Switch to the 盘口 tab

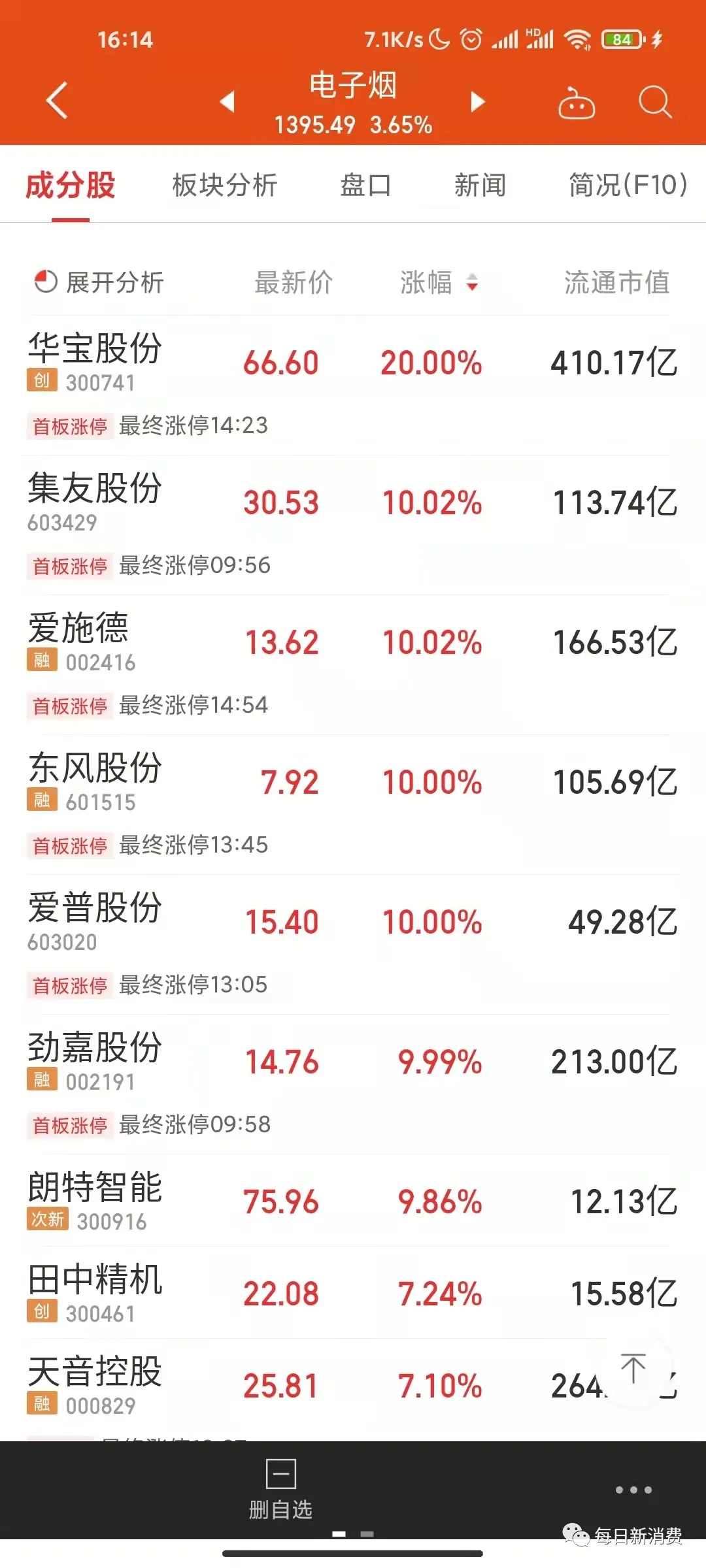365,186
